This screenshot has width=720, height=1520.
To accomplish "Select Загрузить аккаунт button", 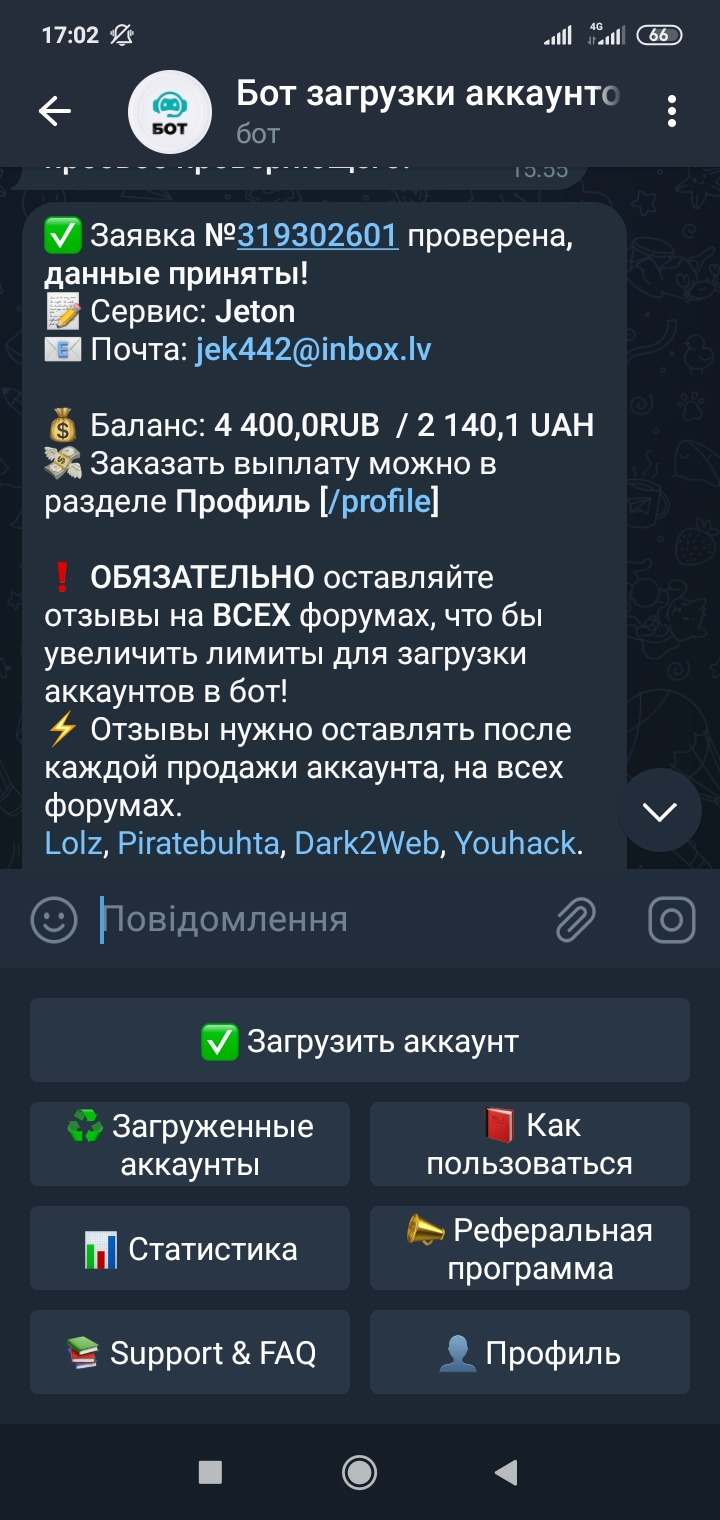I will pos(360,1041).
